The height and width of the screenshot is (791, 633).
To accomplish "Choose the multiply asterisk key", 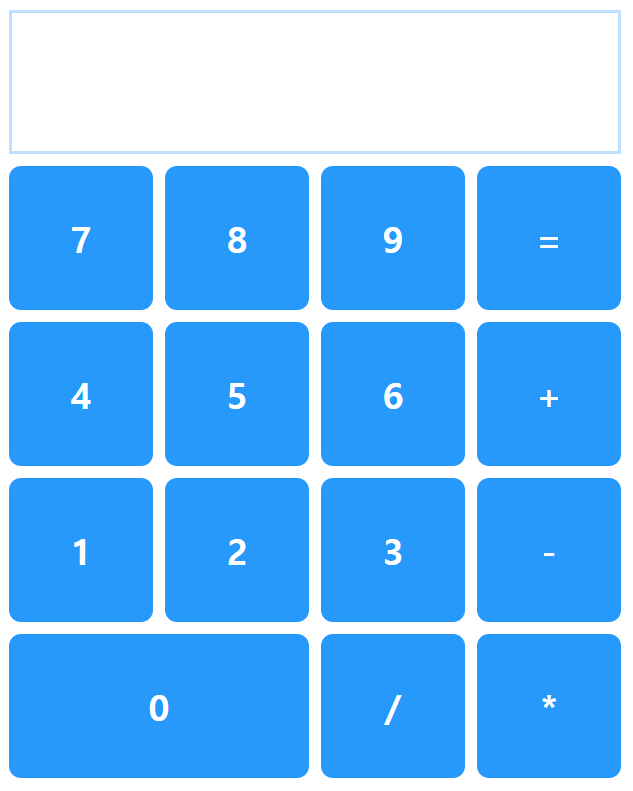I will (x=549, y=706).
